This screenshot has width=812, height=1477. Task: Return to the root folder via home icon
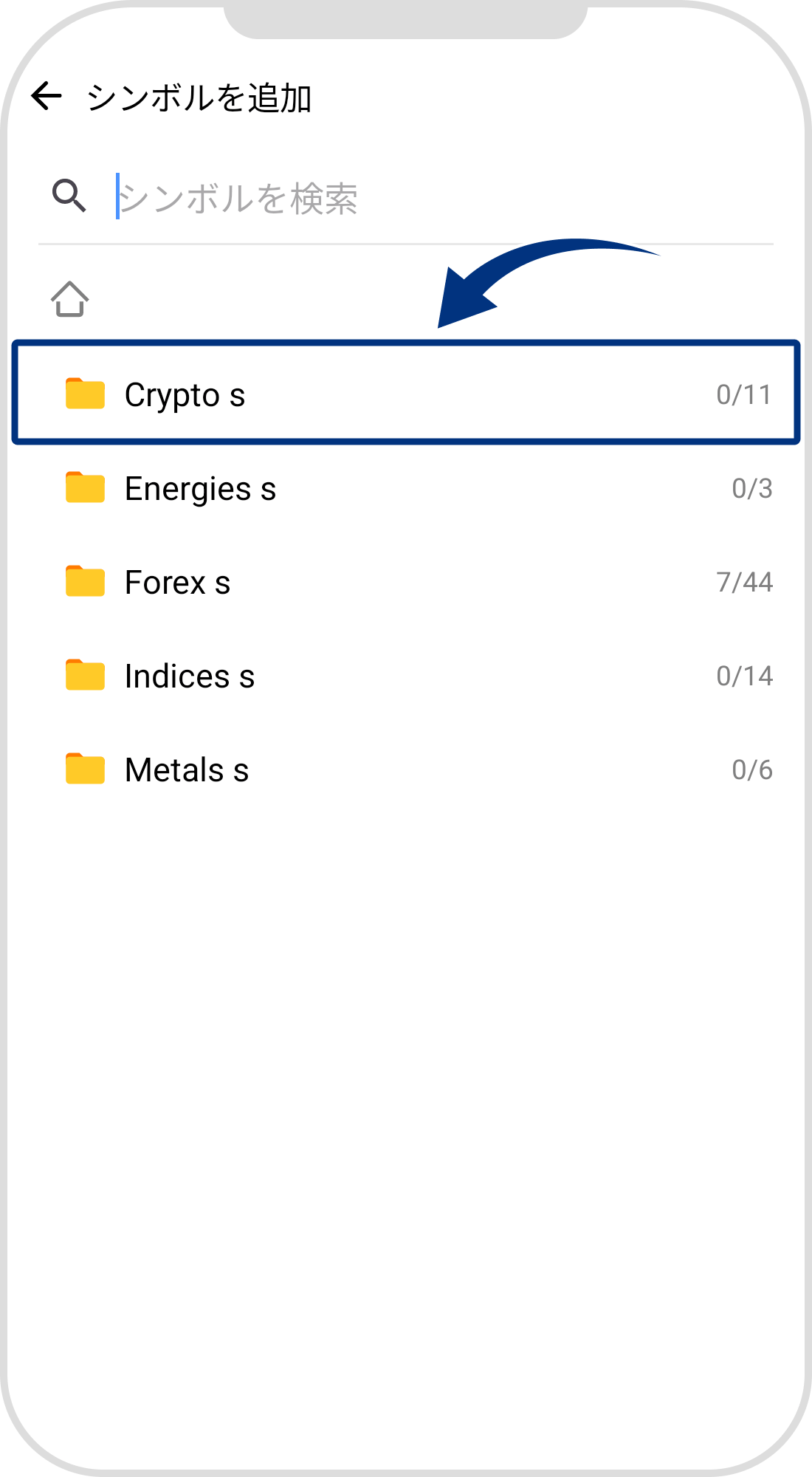[70, 299]
